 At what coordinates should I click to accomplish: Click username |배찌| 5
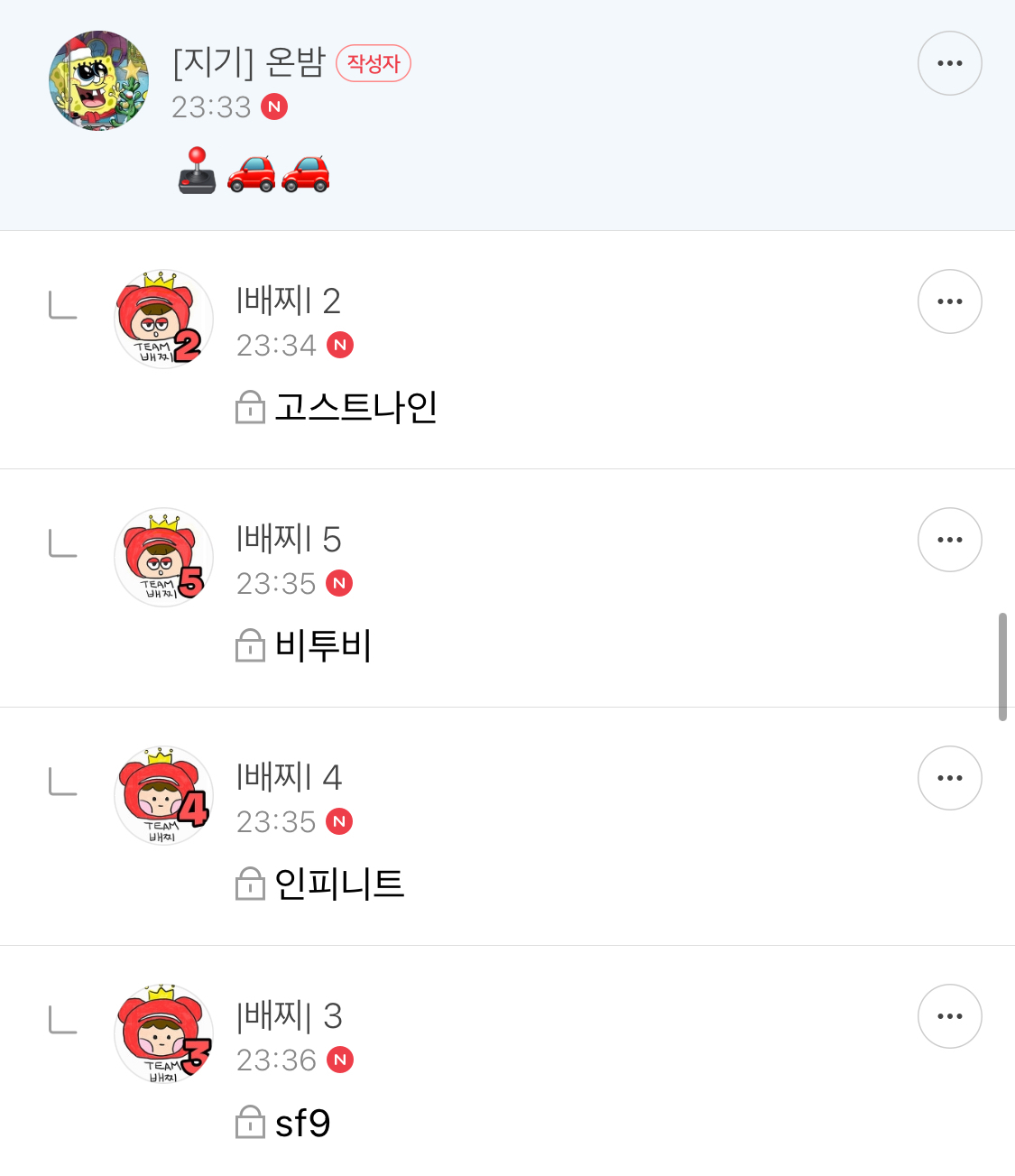pyautogui.click(x=289, y=539)
